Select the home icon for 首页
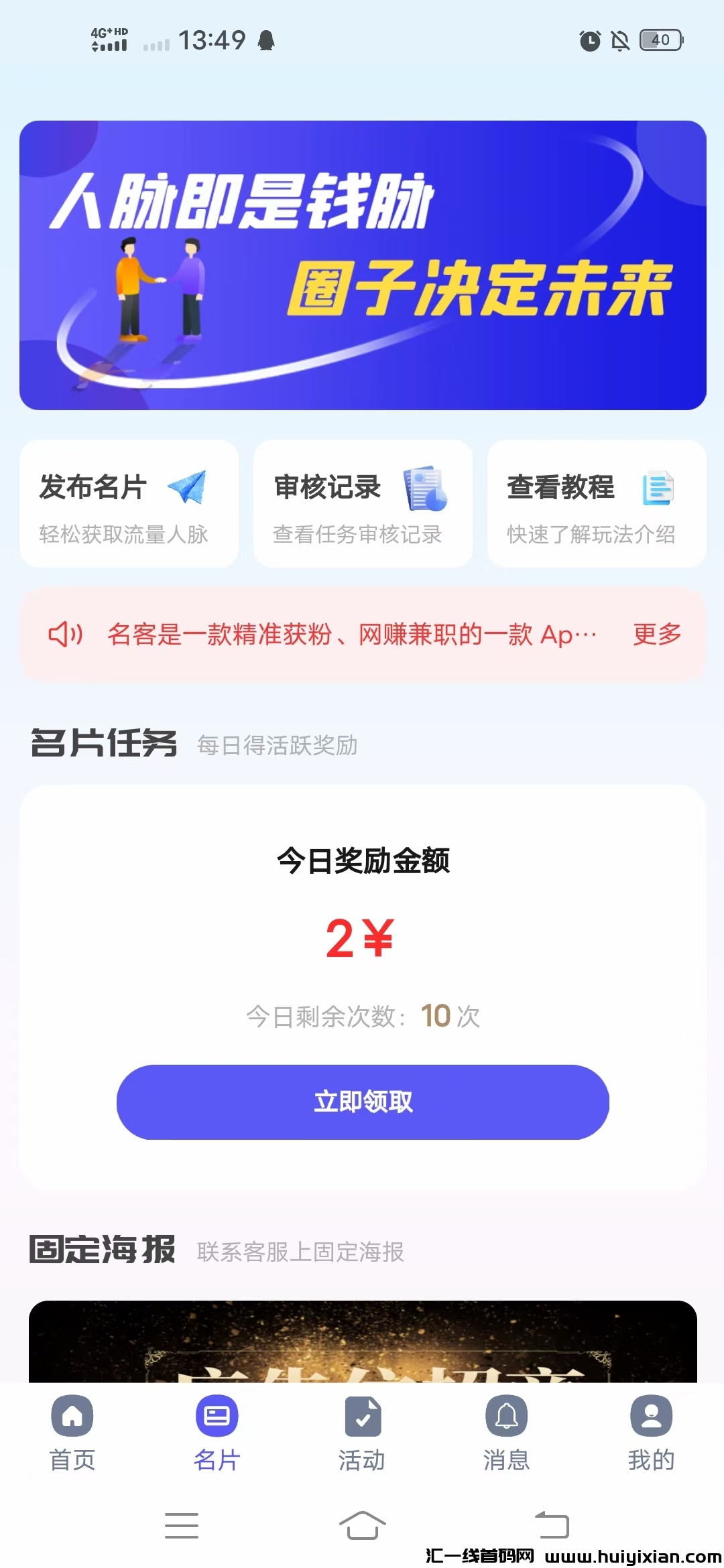 (72, 1417)
